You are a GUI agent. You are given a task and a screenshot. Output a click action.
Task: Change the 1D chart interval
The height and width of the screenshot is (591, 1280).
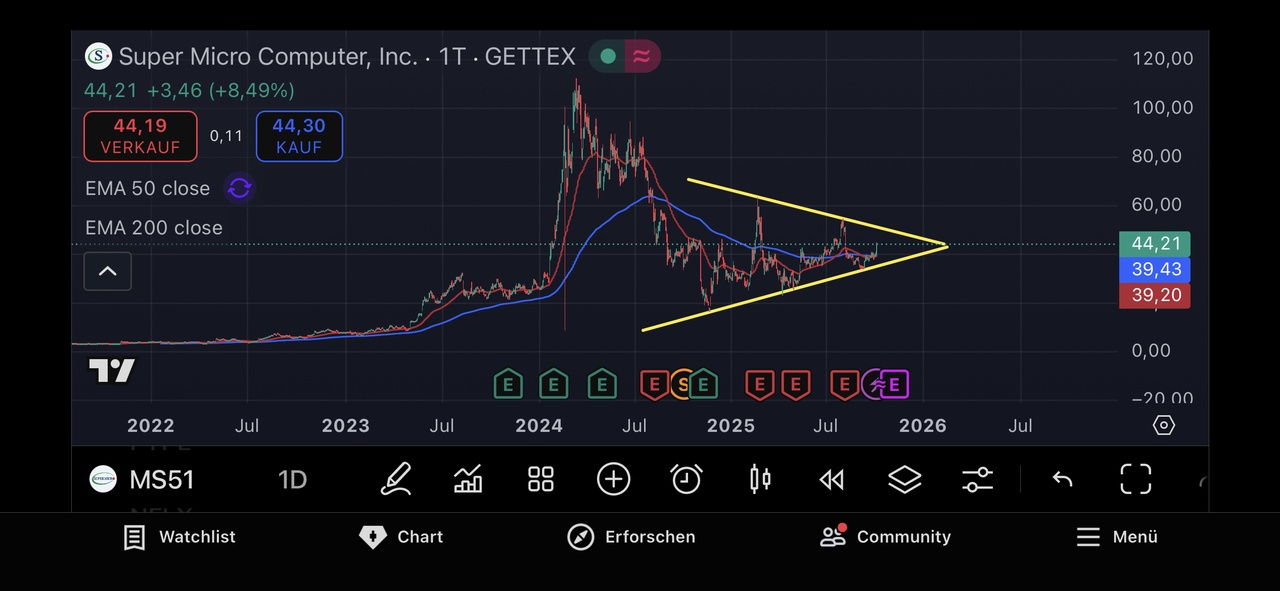tap(292, 480)
